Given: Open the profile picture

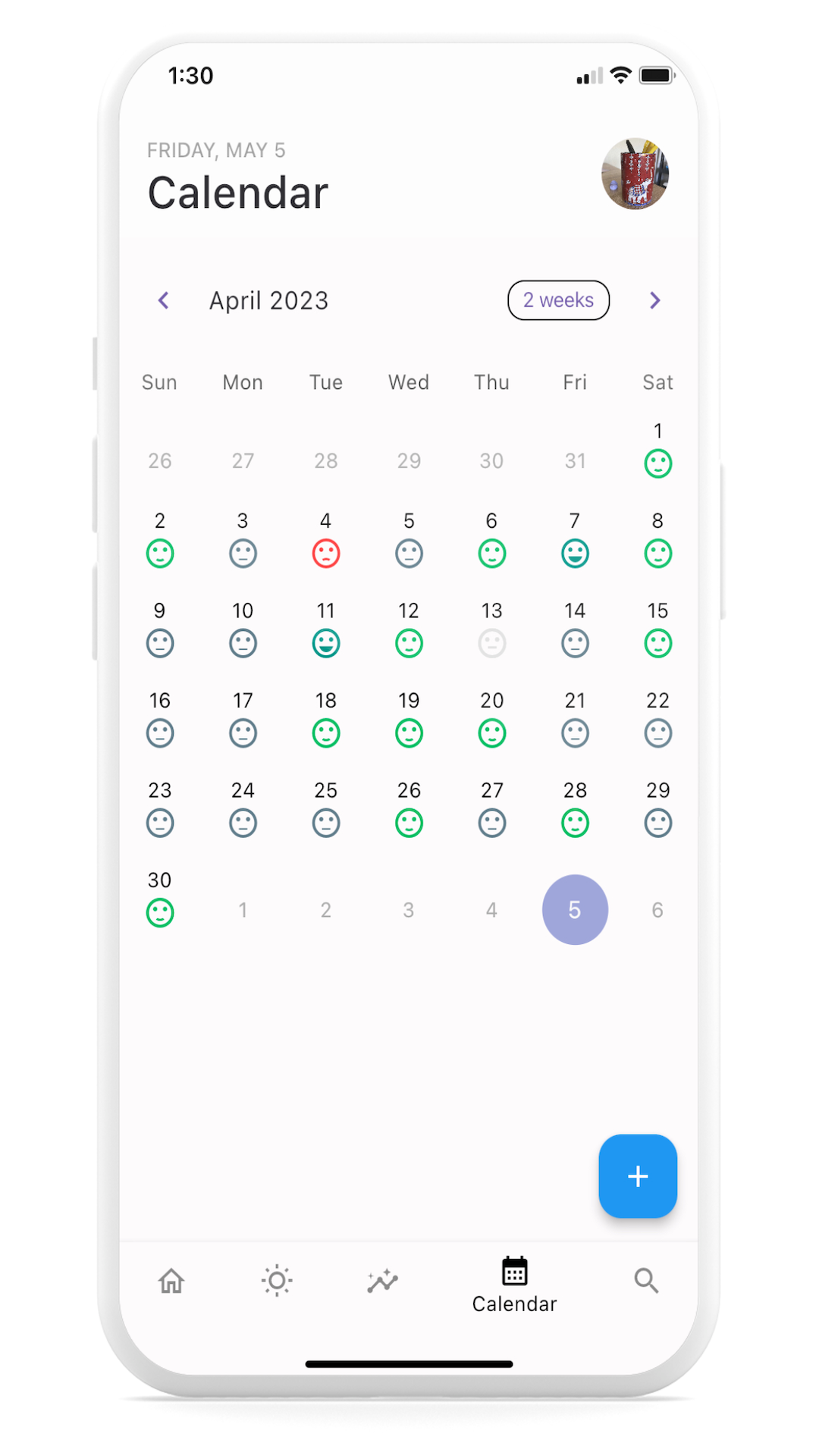Looking at the screenshot, I should click(x=635, y=174).
